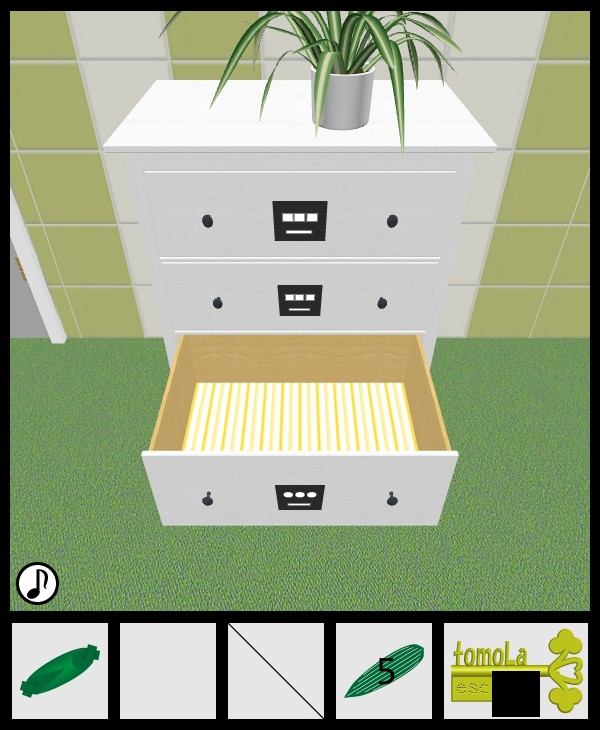Screen dimensions: 600x730
Task: Open the tomoLa key banner
Action: [x=516, y=671]
